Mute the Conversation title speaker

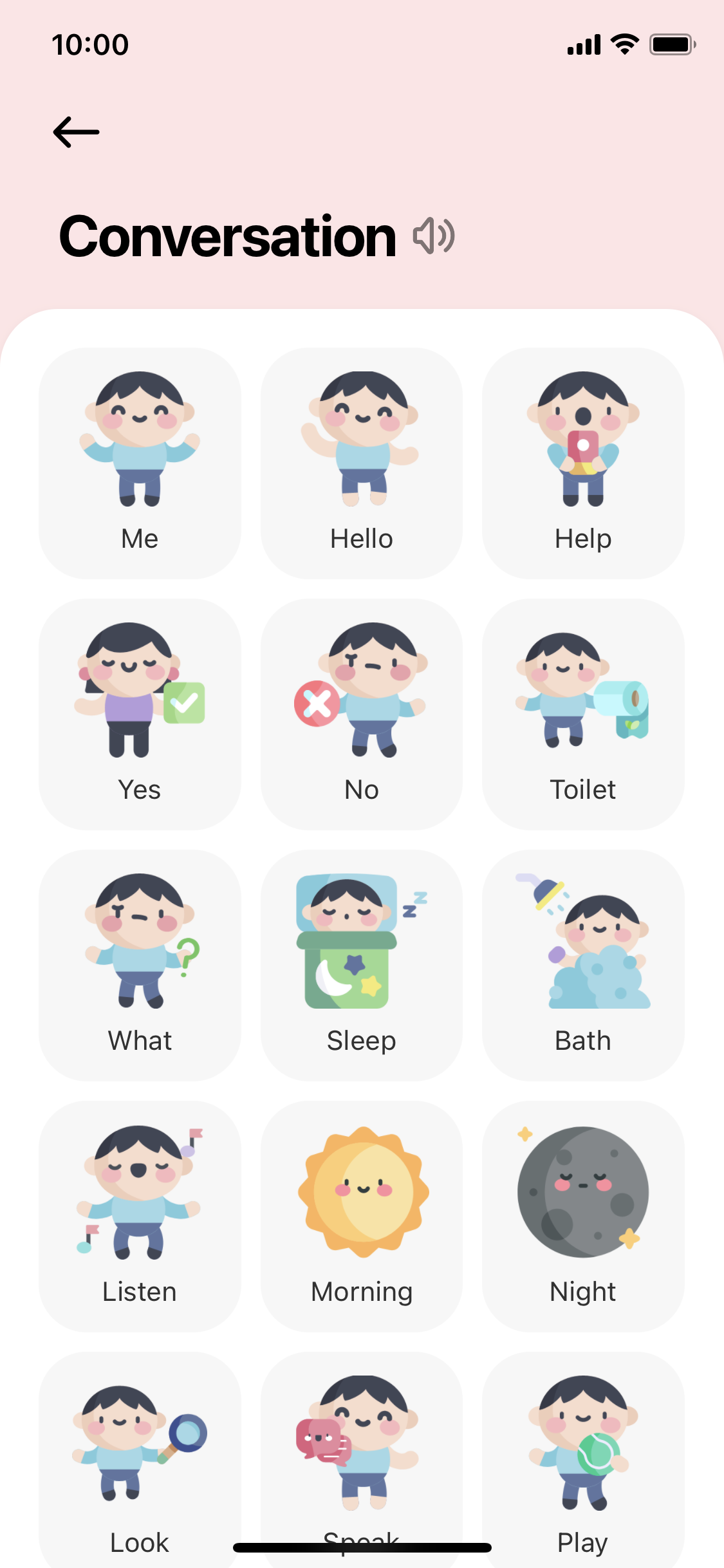(433, 236)
